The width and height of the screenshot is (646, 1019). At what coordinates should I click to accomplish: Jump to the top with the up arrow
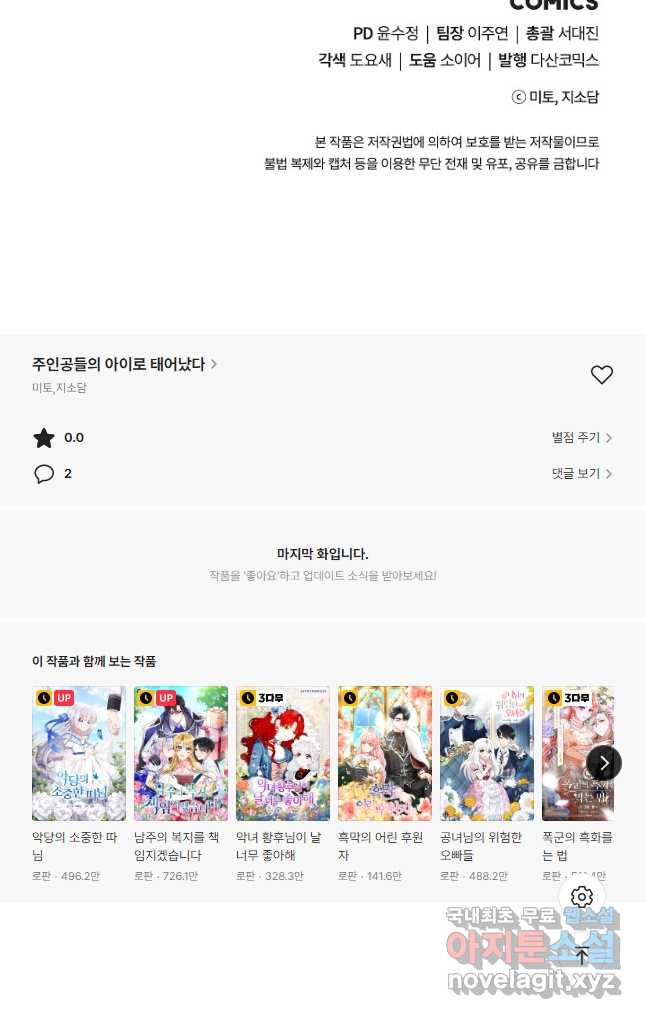coord(582,956)
